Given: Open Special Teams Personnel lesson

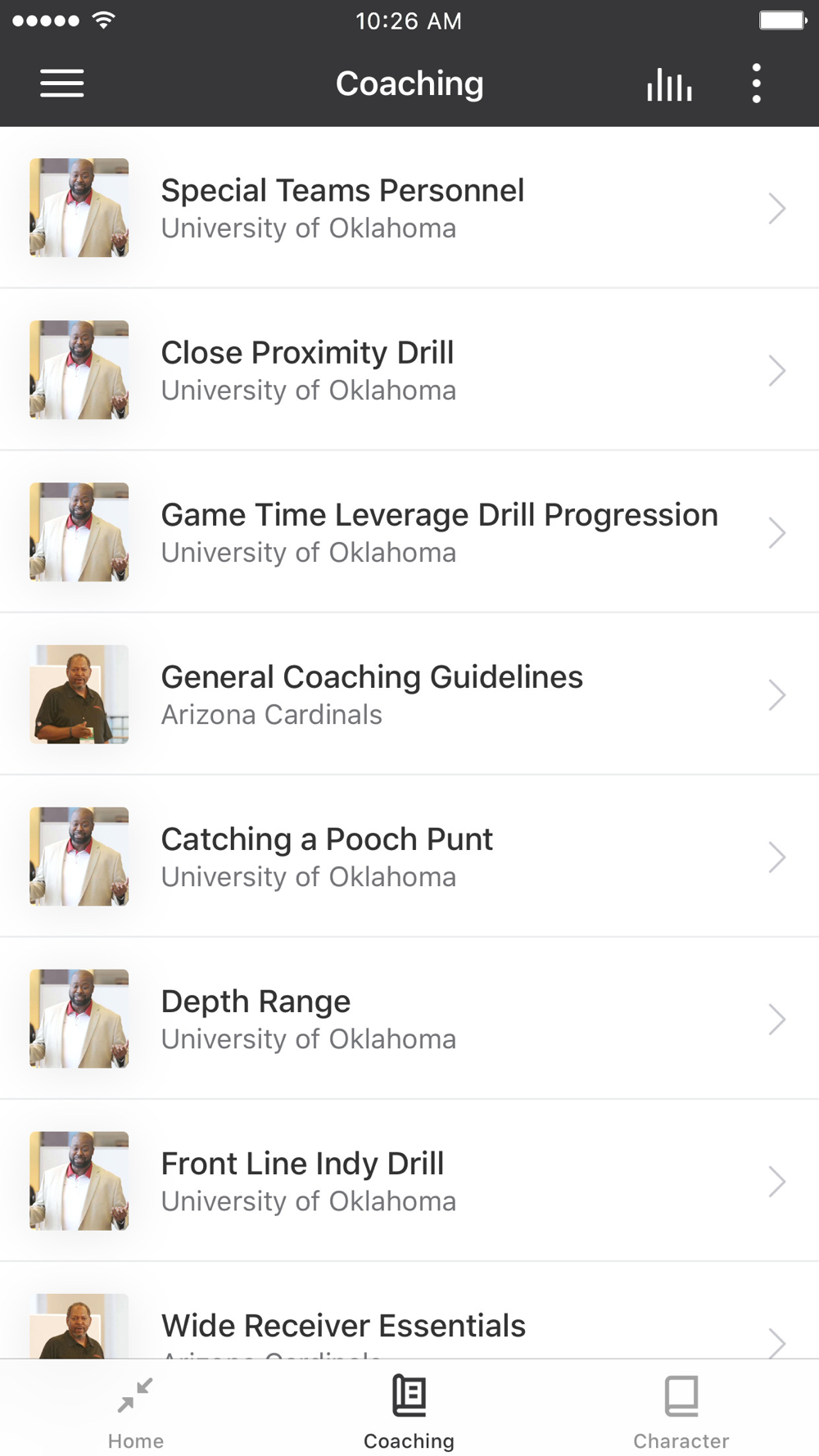Looking at the screenshot, I should coord(409,208).
